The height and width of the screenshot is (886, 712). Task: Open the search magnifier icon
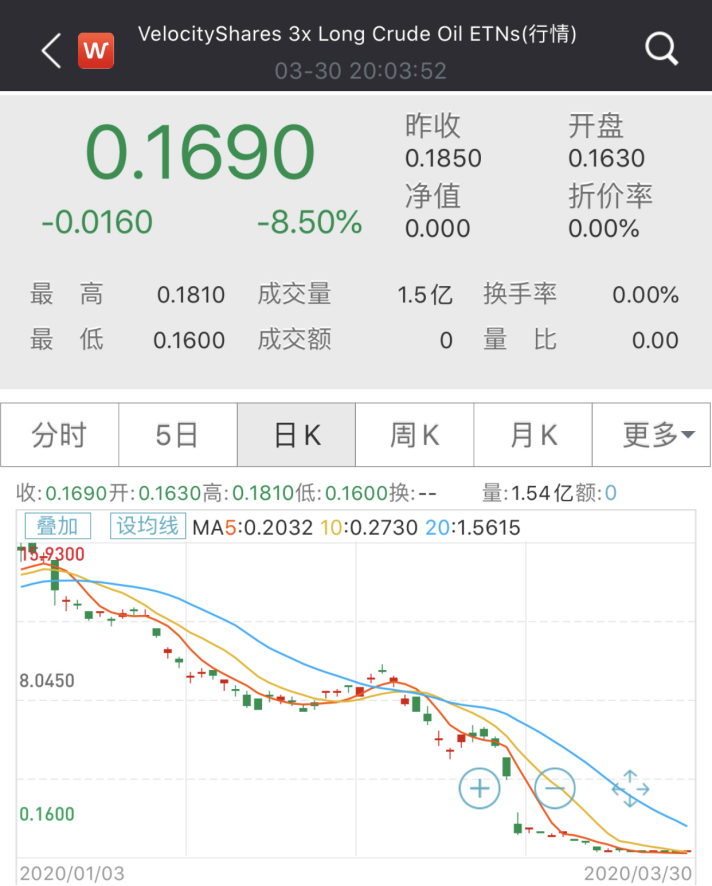click(661, 48)
